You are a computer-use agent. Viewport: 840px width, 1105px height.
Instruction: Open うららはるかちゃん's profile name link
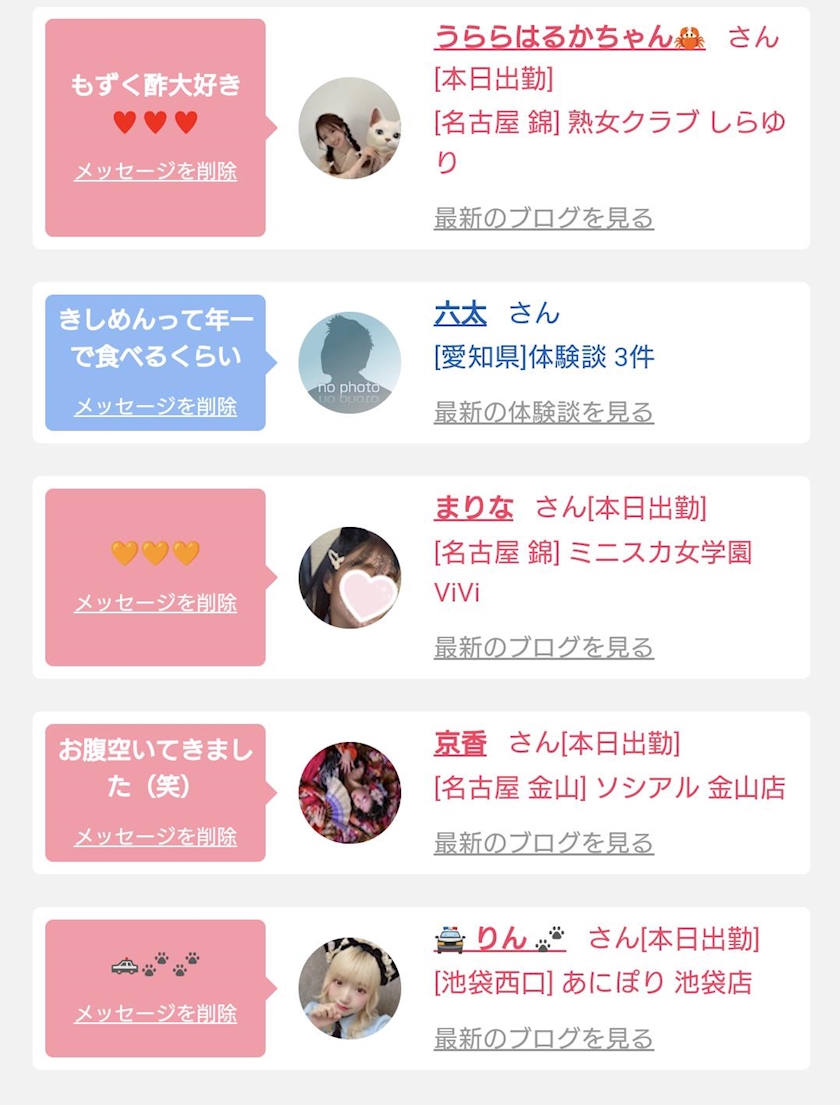pyautogui.click(x=569, y=37)
